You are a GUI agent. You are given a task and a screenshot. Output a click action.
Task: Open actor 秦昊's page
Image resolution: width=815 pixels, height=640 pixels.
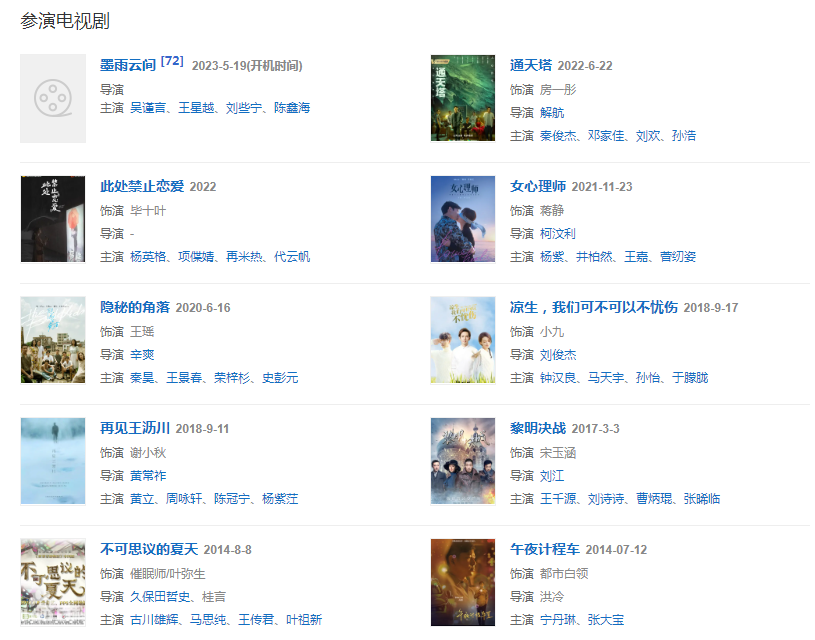[x=142, y=378]
